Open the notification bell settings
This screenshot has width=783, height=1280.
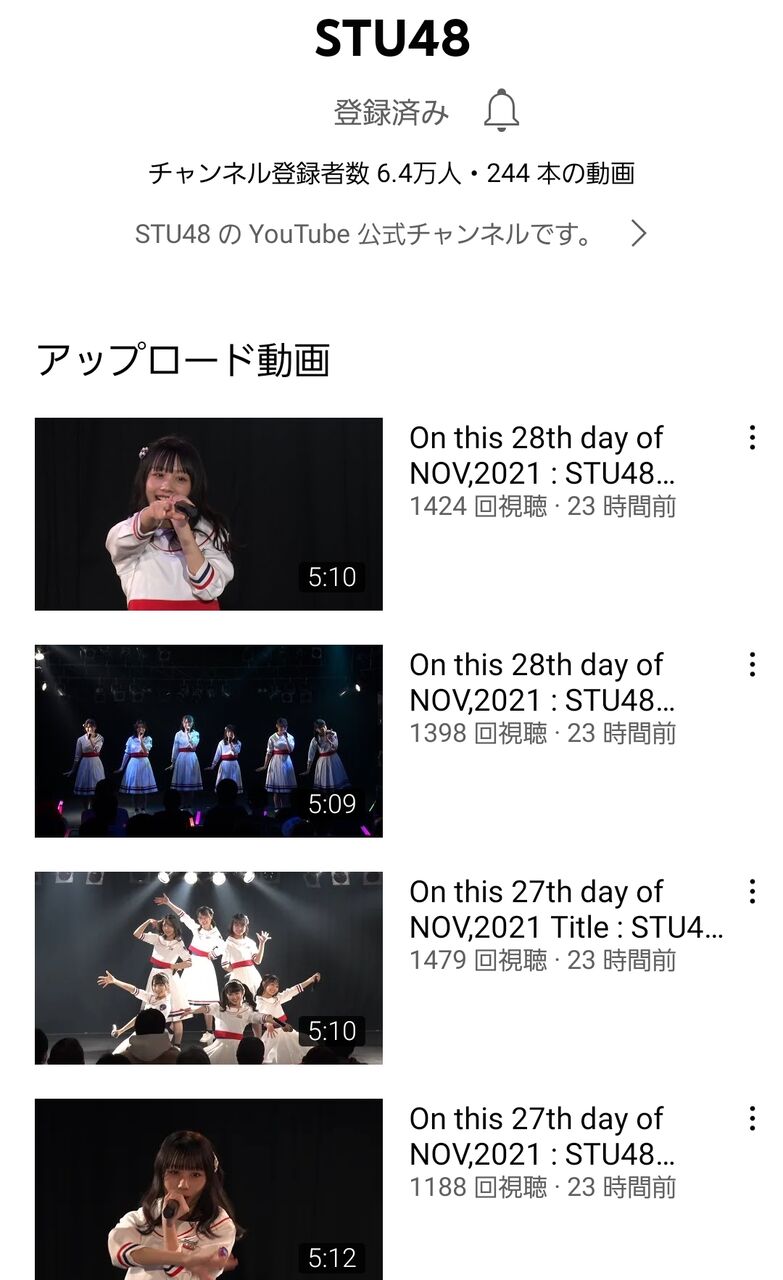tap(501, 111)
